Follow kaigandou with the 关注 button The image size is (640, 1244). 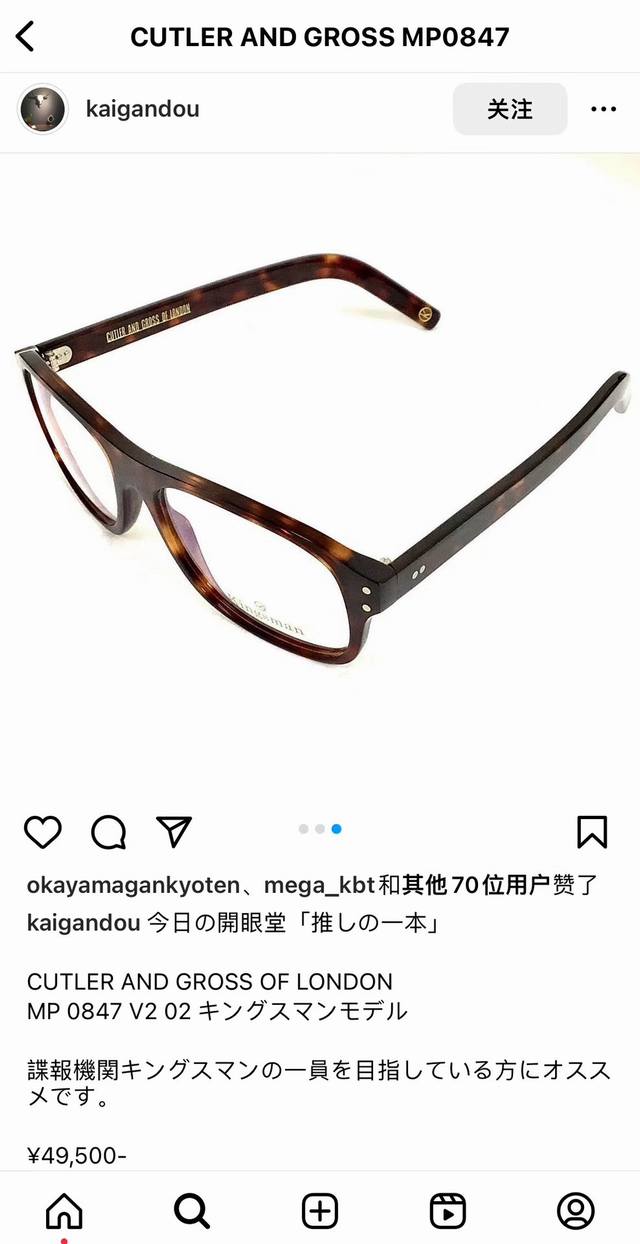(510, 109)
